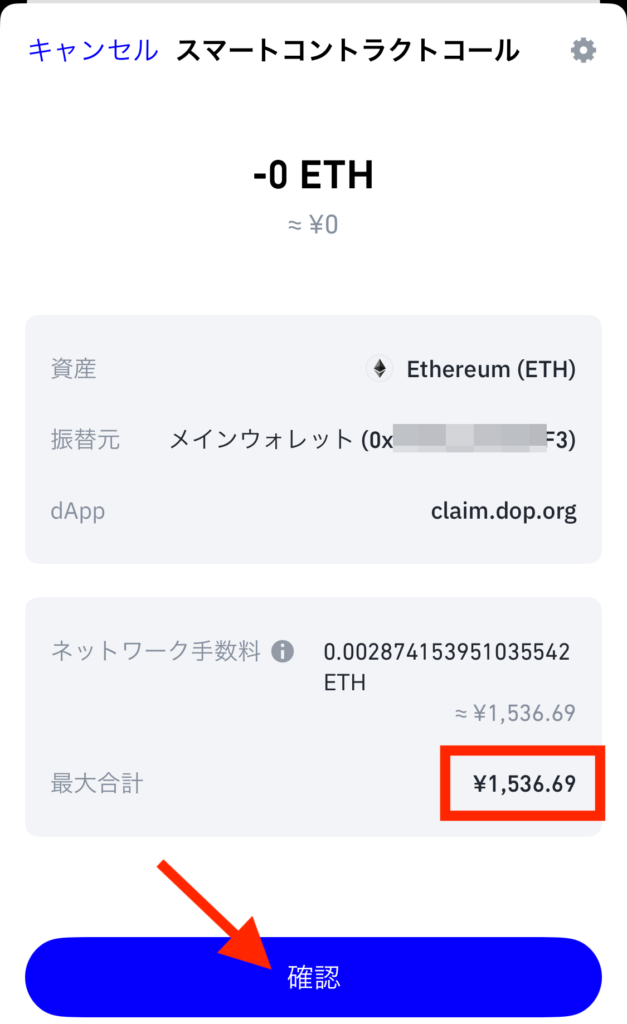The image size is (627, 1024).
Task: Tap the info icon beside ネットワーク手数料
Action: (282, 651)
